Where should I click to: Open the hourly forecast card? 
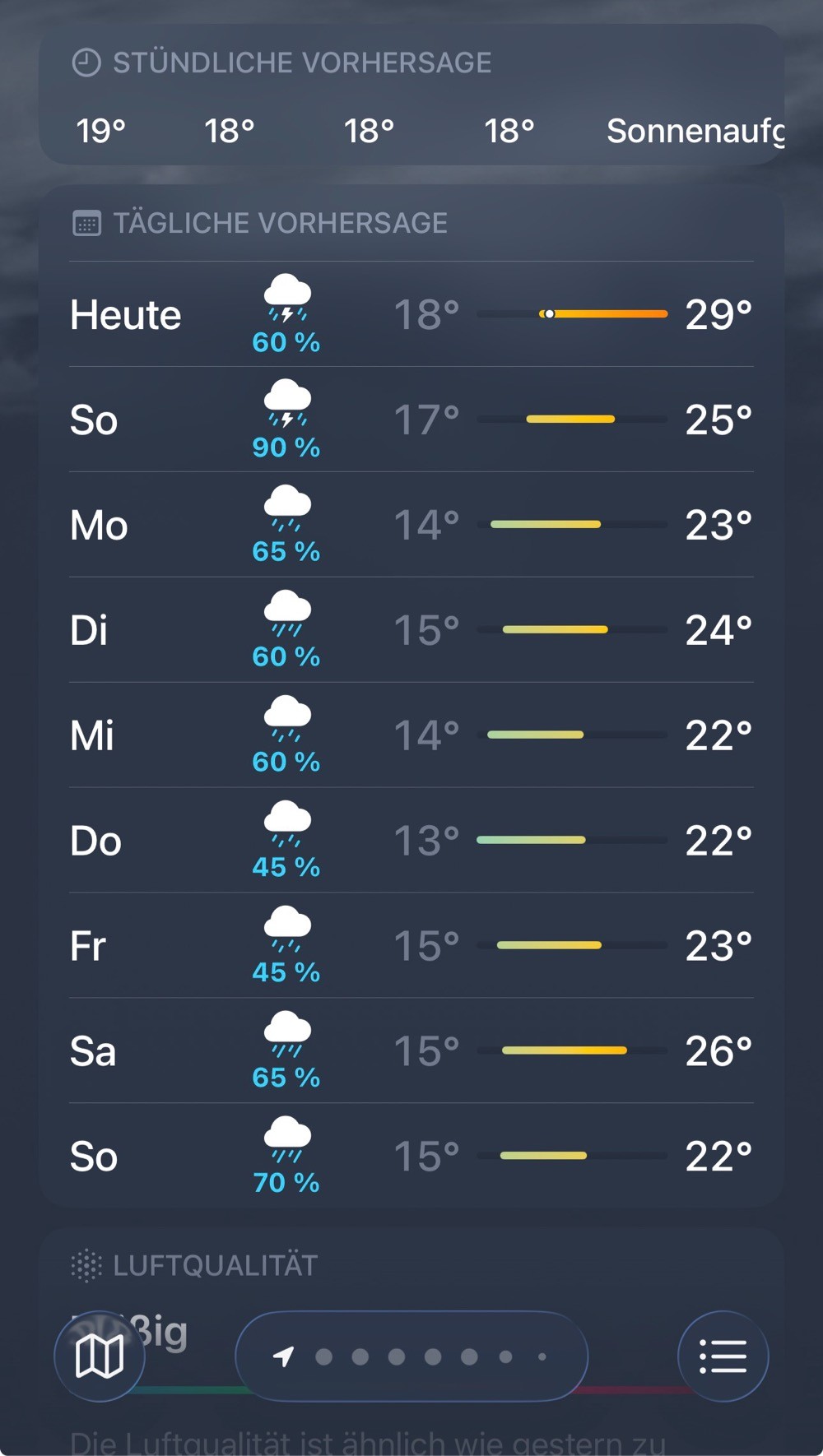[x=411, y=95]
